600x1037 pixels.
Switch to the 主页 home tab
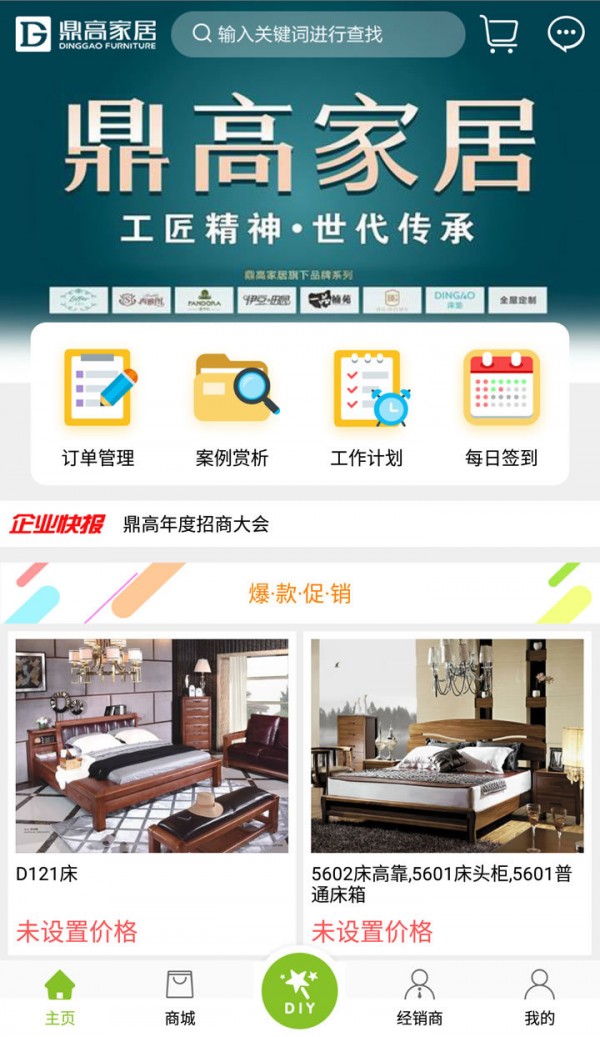click(60, 998)
